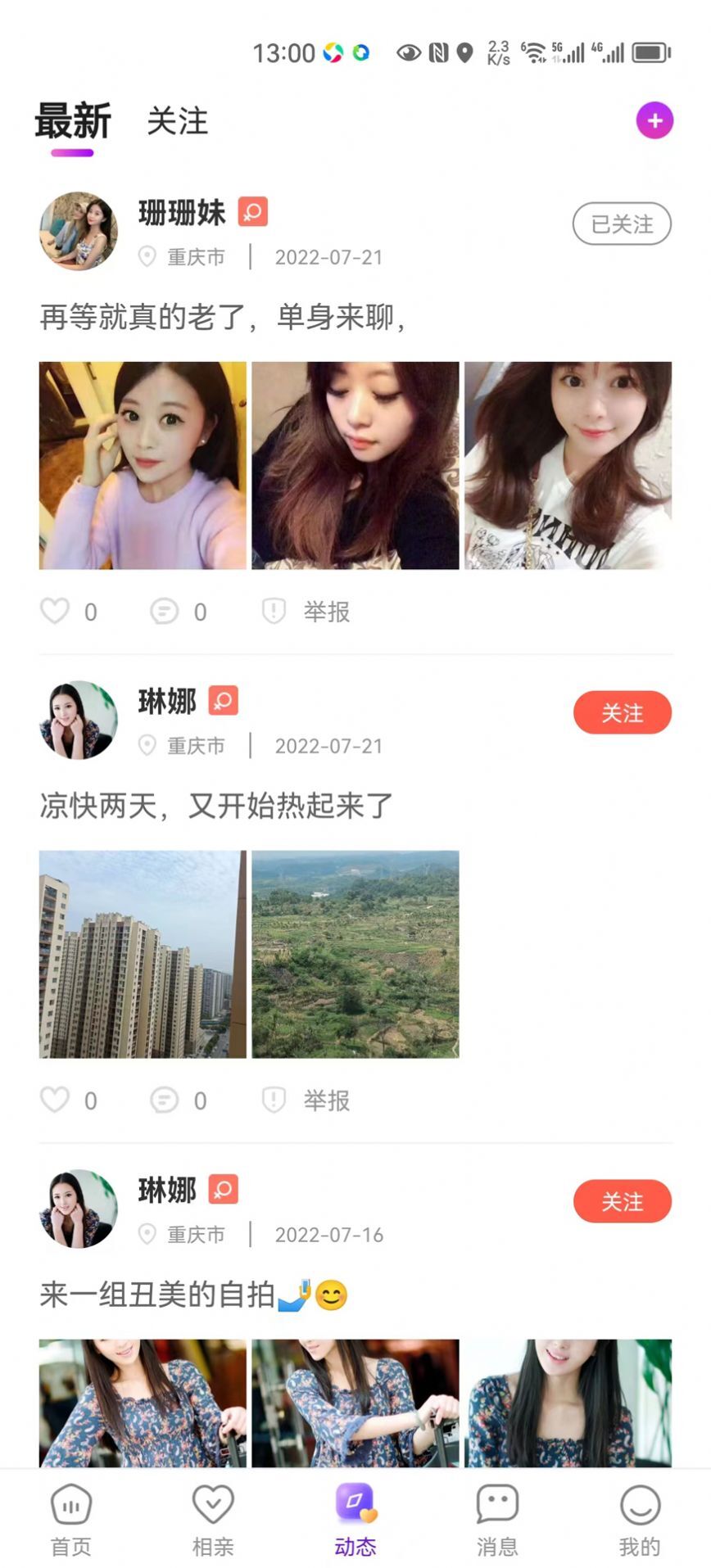Tap 关注 on 琳娜's 2022-07-16 post

tap(623, 1201)
